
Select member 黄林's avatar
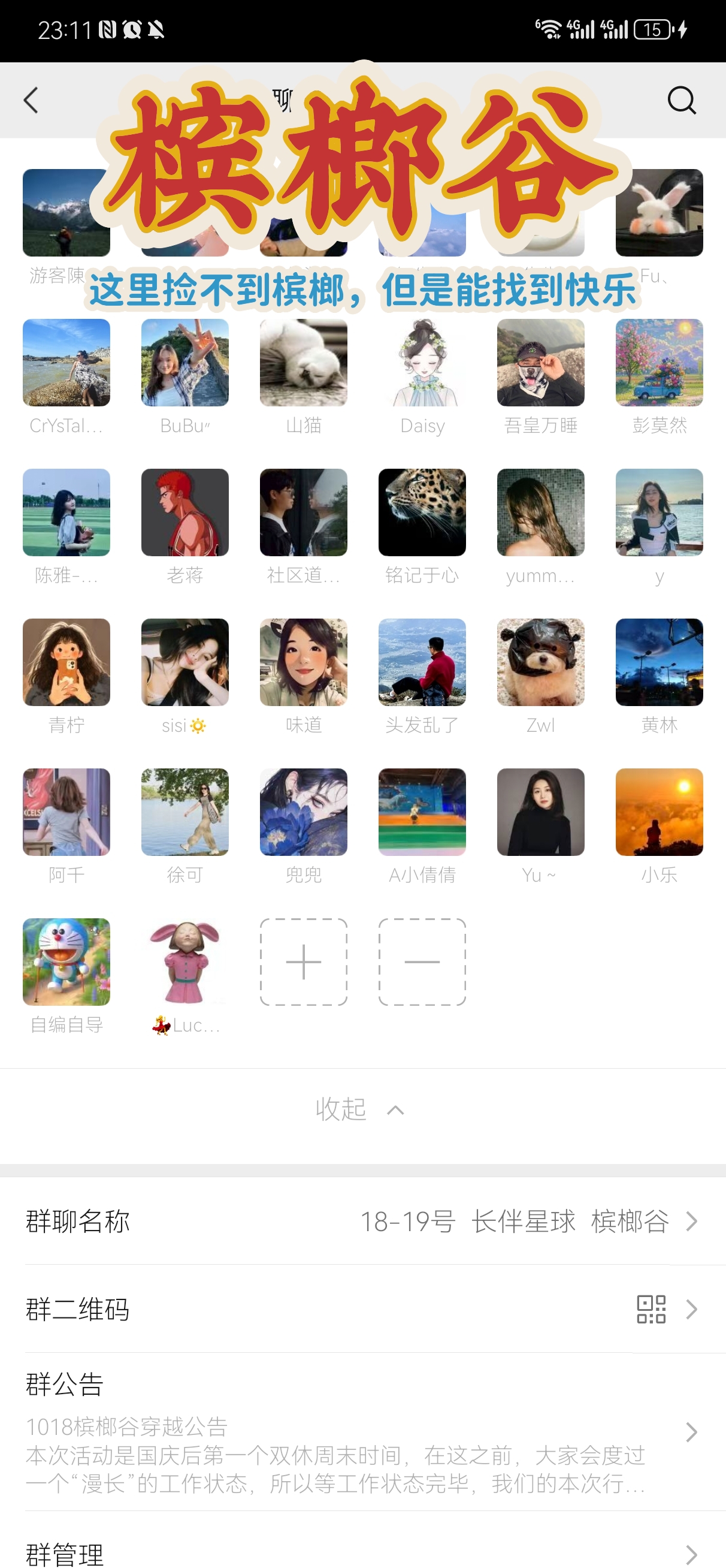tap(659, 662)
